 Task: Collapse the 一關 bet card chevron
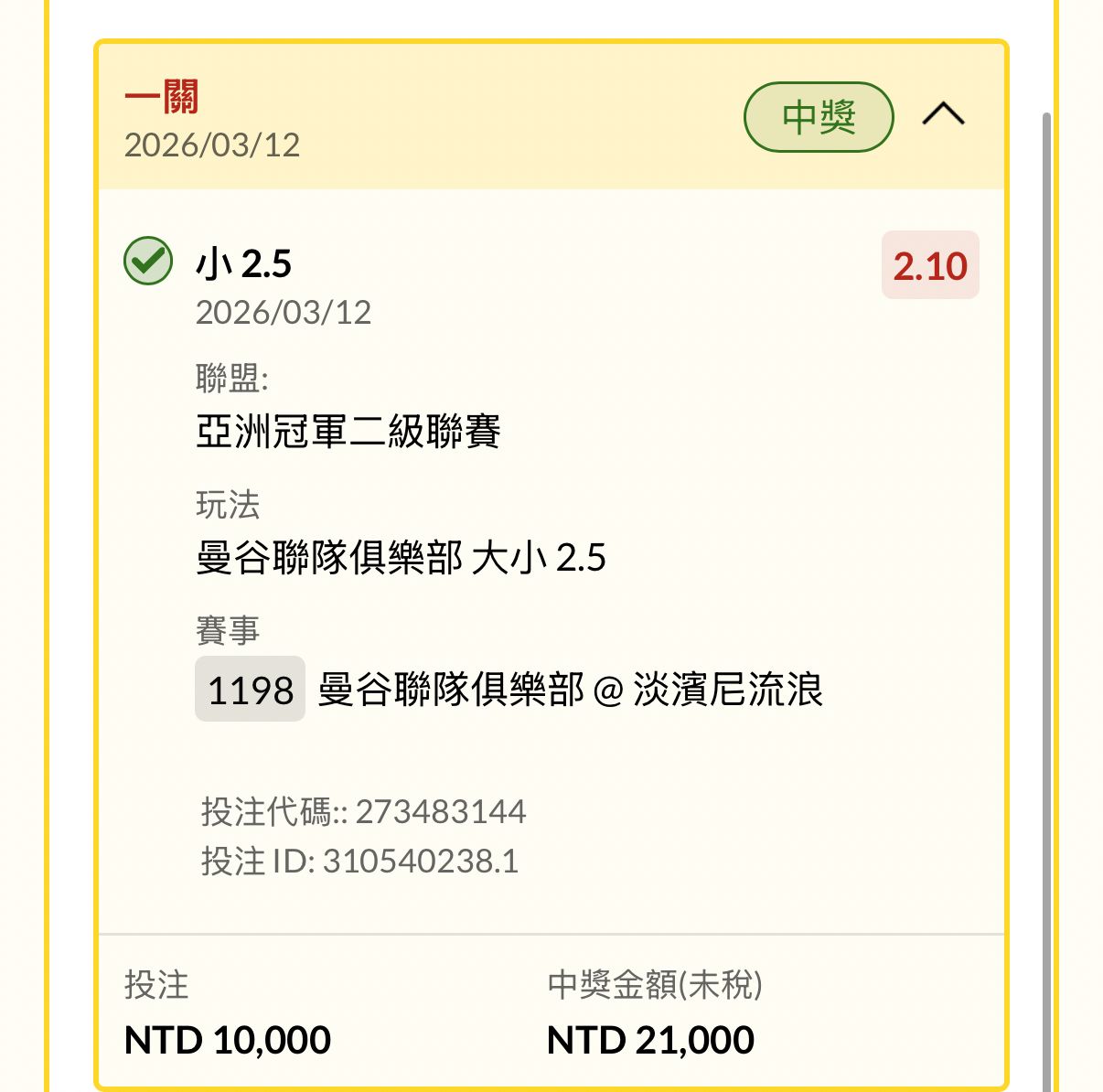[943, 115]
